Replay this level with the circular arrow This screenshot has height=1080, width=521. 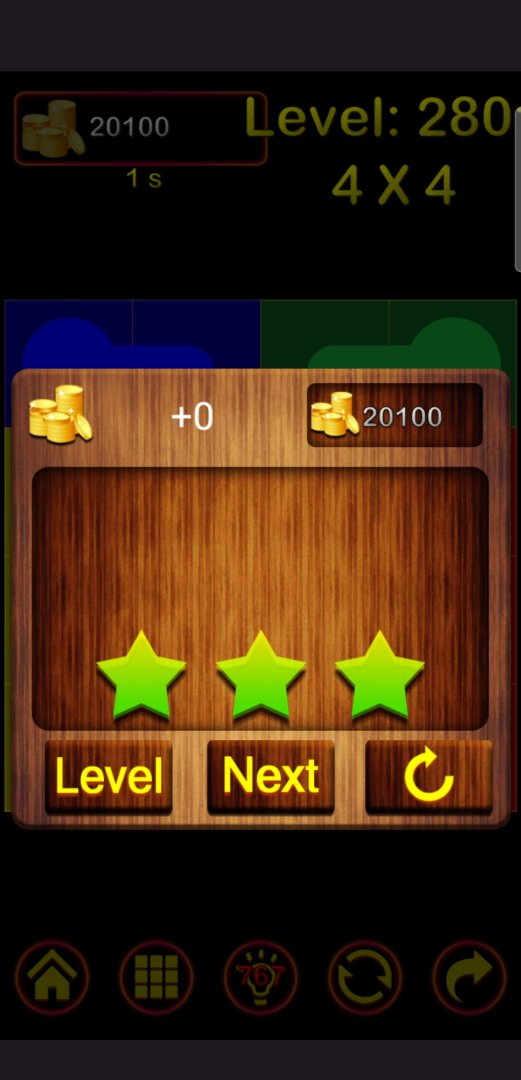[x=429, y=776]
